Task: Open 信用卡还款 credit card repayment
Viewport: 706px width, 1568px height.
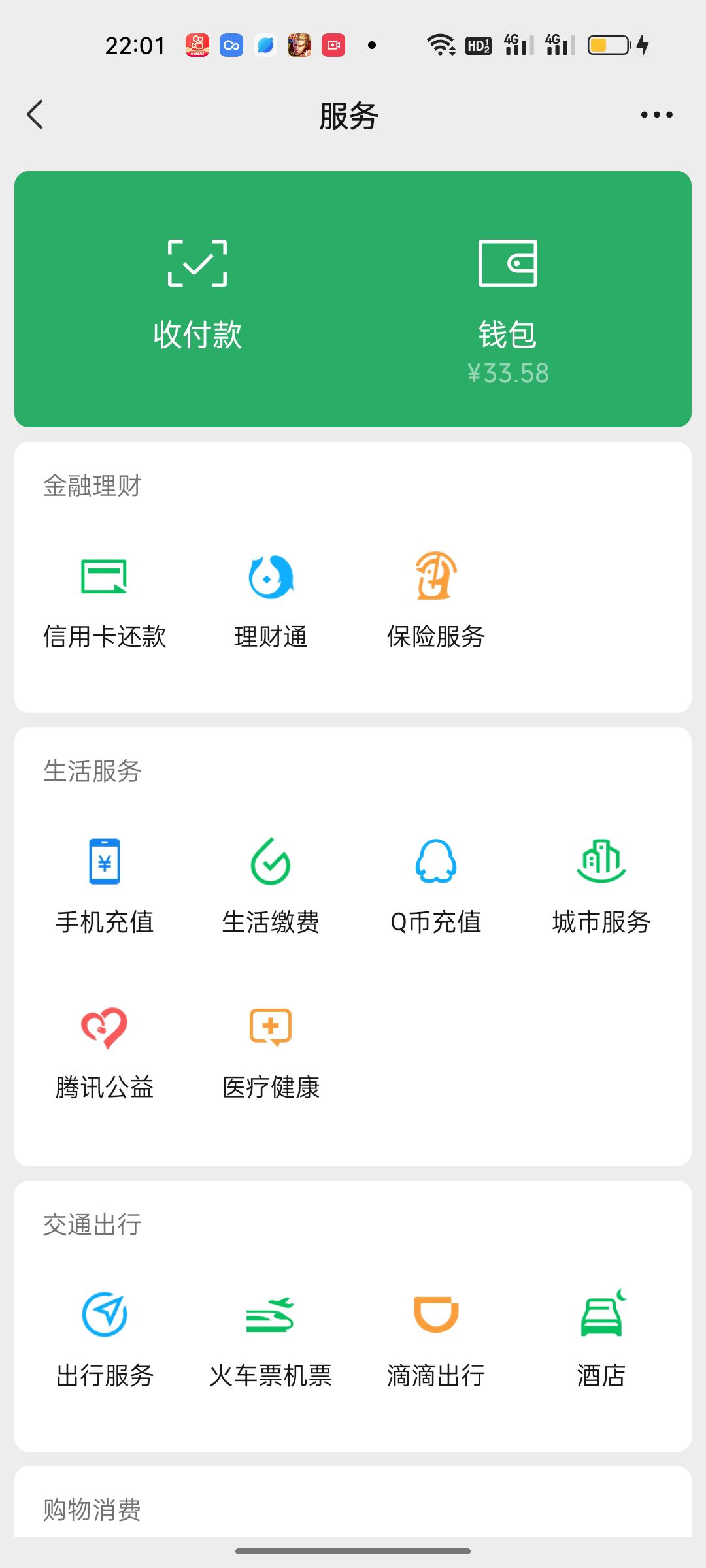Action: pos(105,601)
